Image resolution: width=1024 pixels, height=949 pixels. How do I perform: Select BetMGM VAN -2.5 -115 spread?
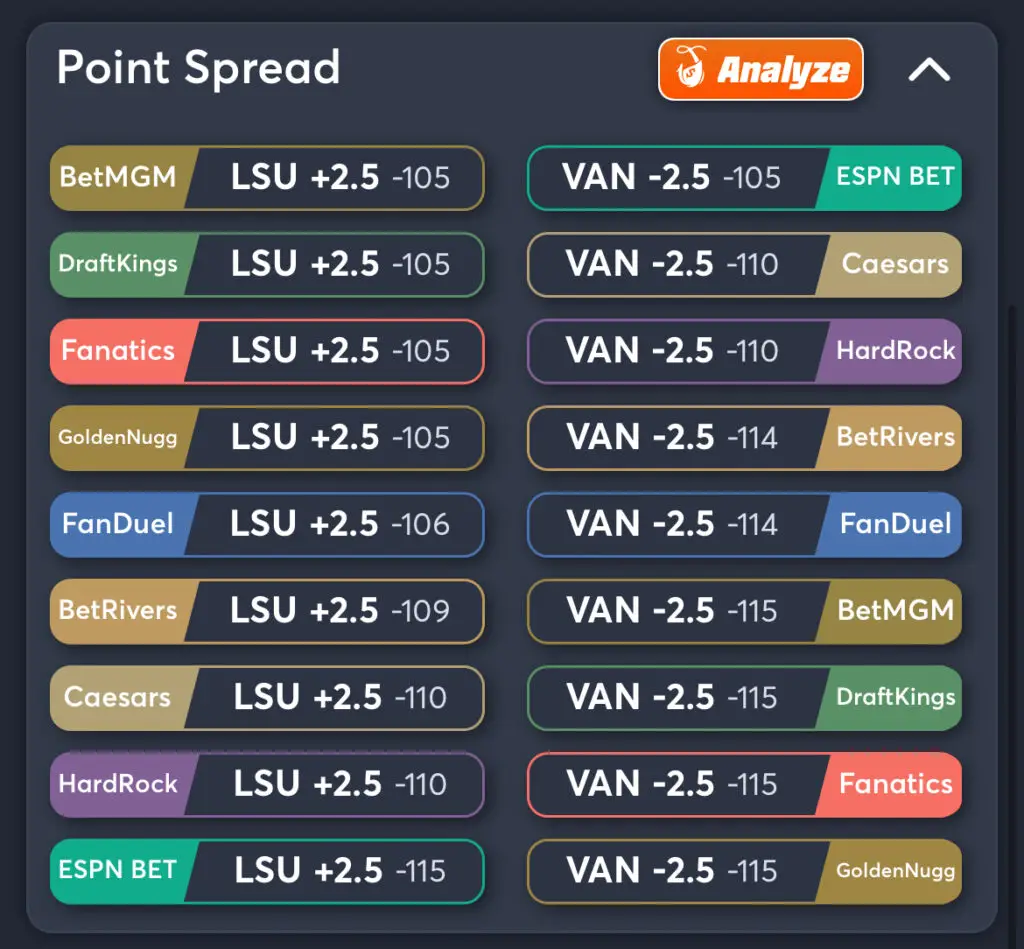tap(744, 610)
